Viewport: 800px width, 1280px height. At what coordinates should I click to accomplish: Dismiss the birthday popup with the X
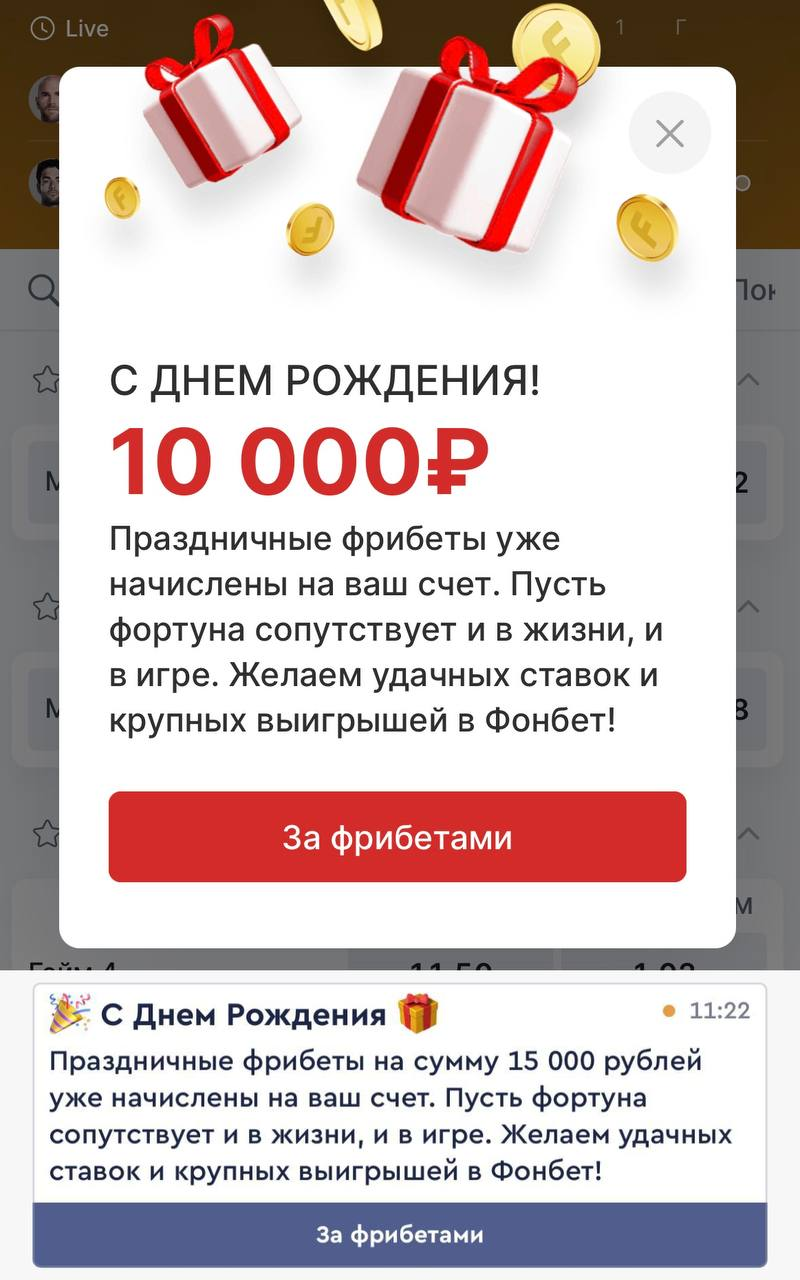coord(669,133)
